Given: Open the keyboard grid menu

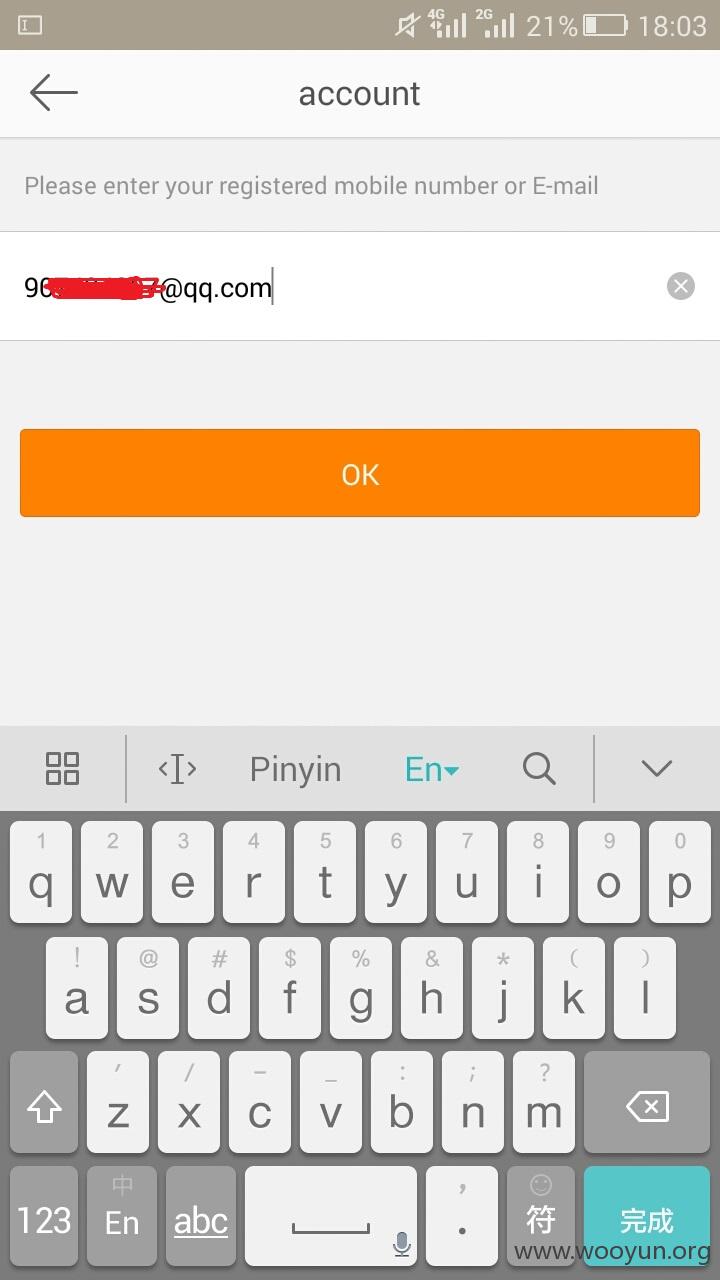Looking at the screenshot, I should [x=62, y=768].
